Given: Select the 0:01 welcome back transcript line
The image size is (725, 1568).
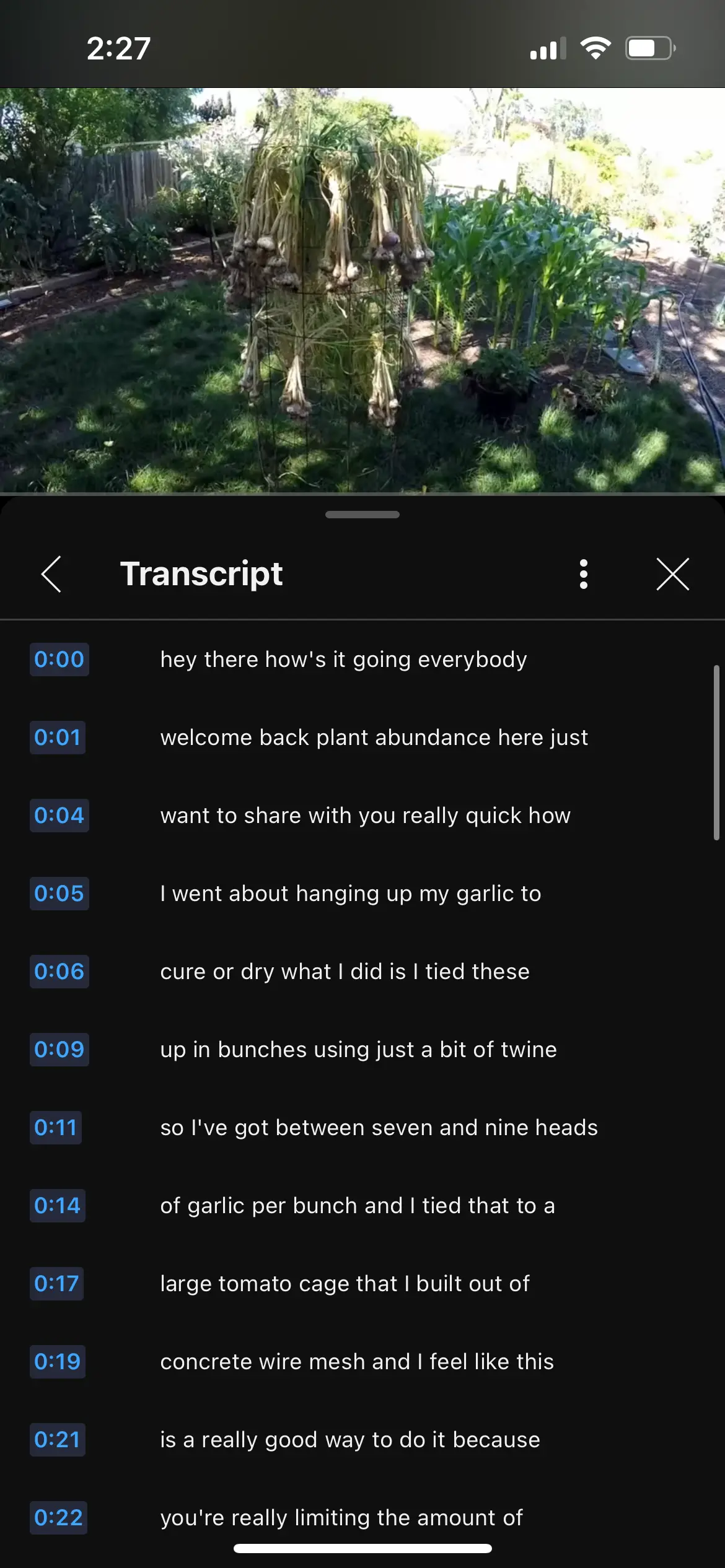Looking at the screenshot, I should point(374,738).
